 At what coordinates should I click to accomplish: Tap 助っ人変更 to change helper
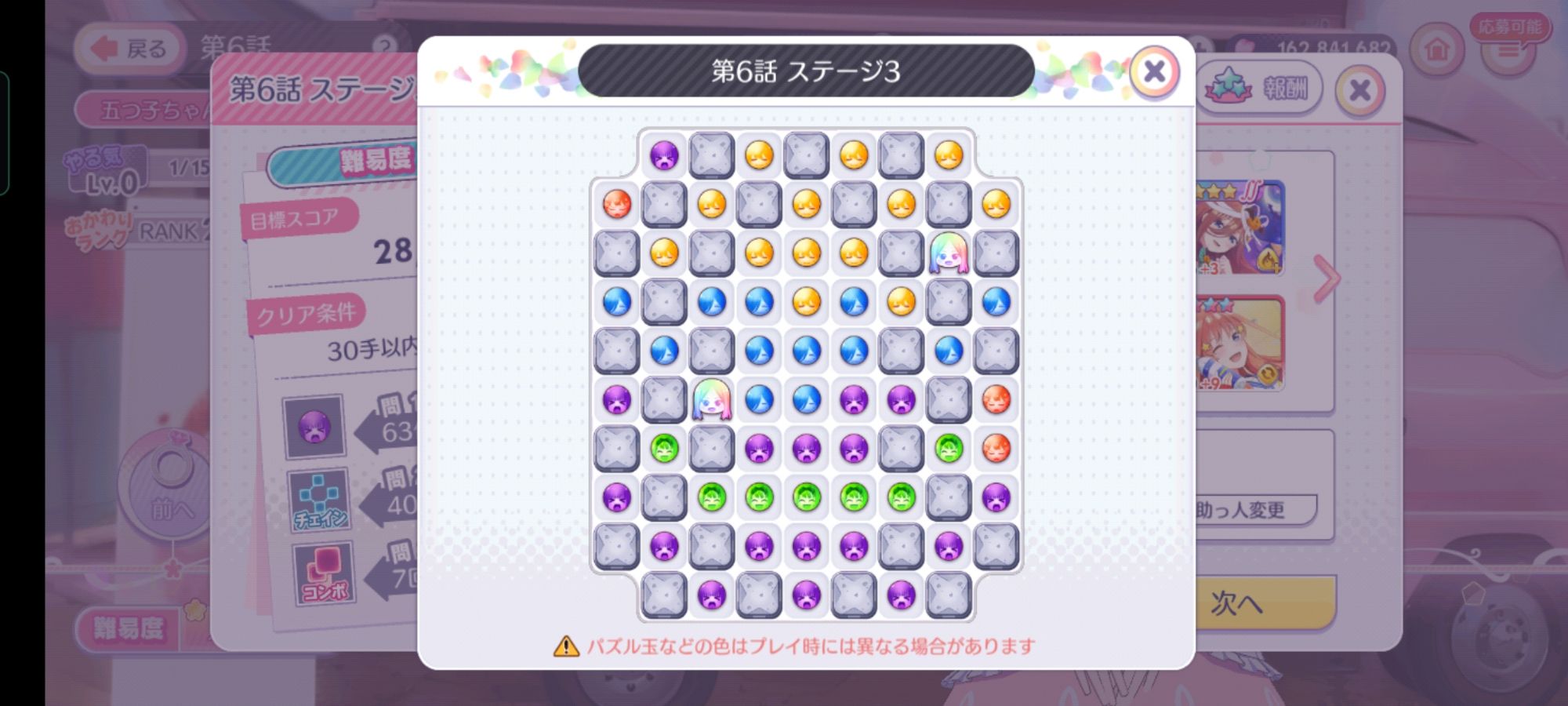[1253, 510]
